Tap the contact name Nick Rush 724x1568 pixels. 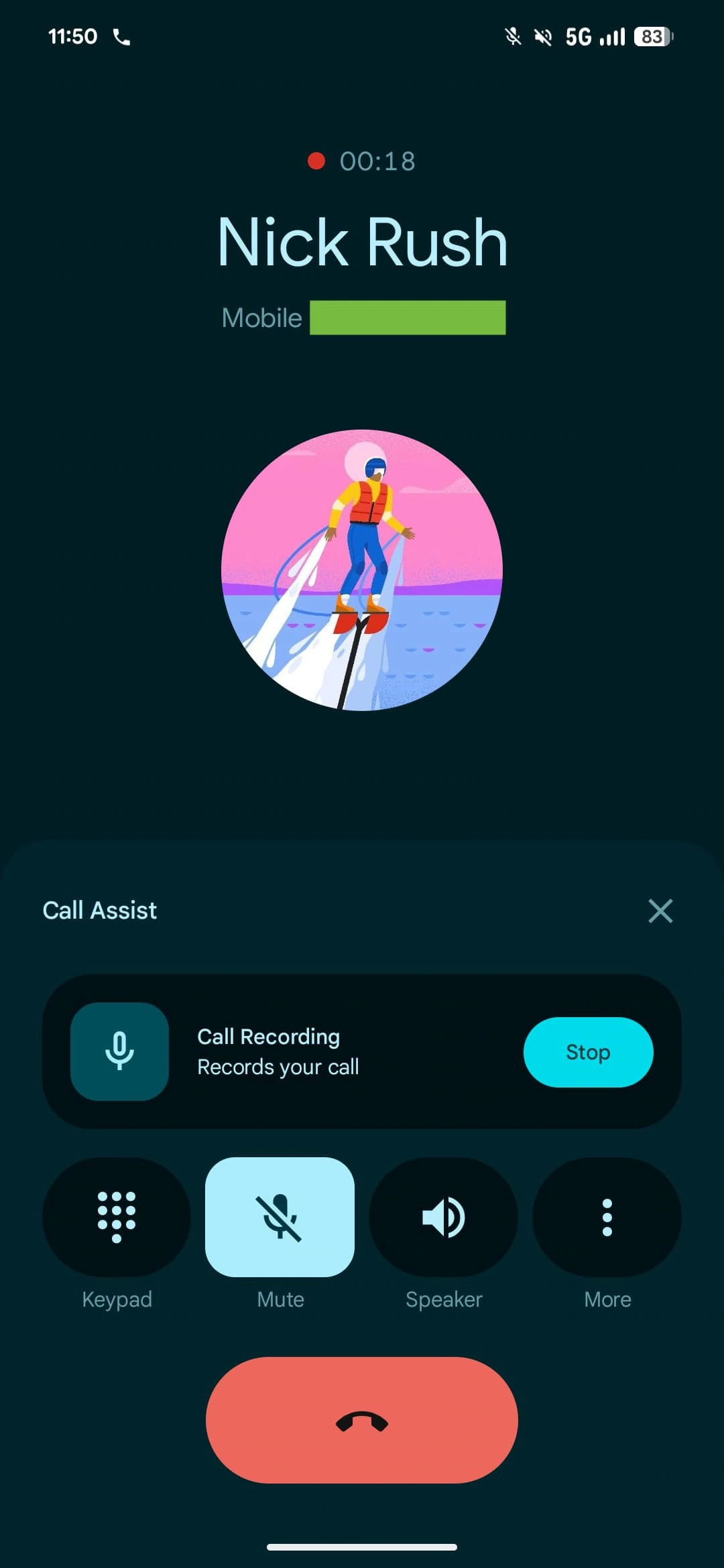point(362,241)
